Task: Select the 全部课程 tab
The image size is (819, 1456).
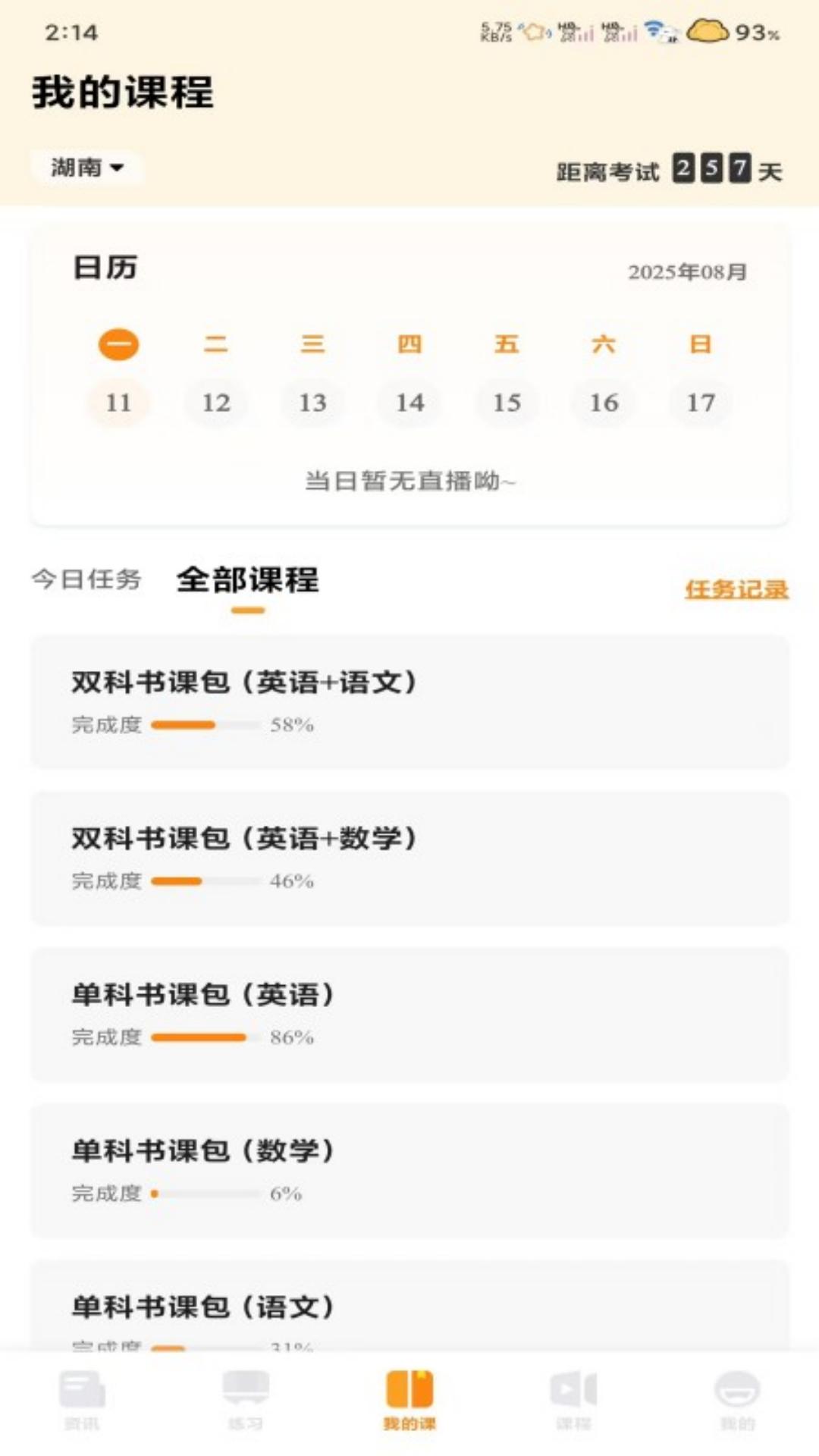Action: pos(247,580)
